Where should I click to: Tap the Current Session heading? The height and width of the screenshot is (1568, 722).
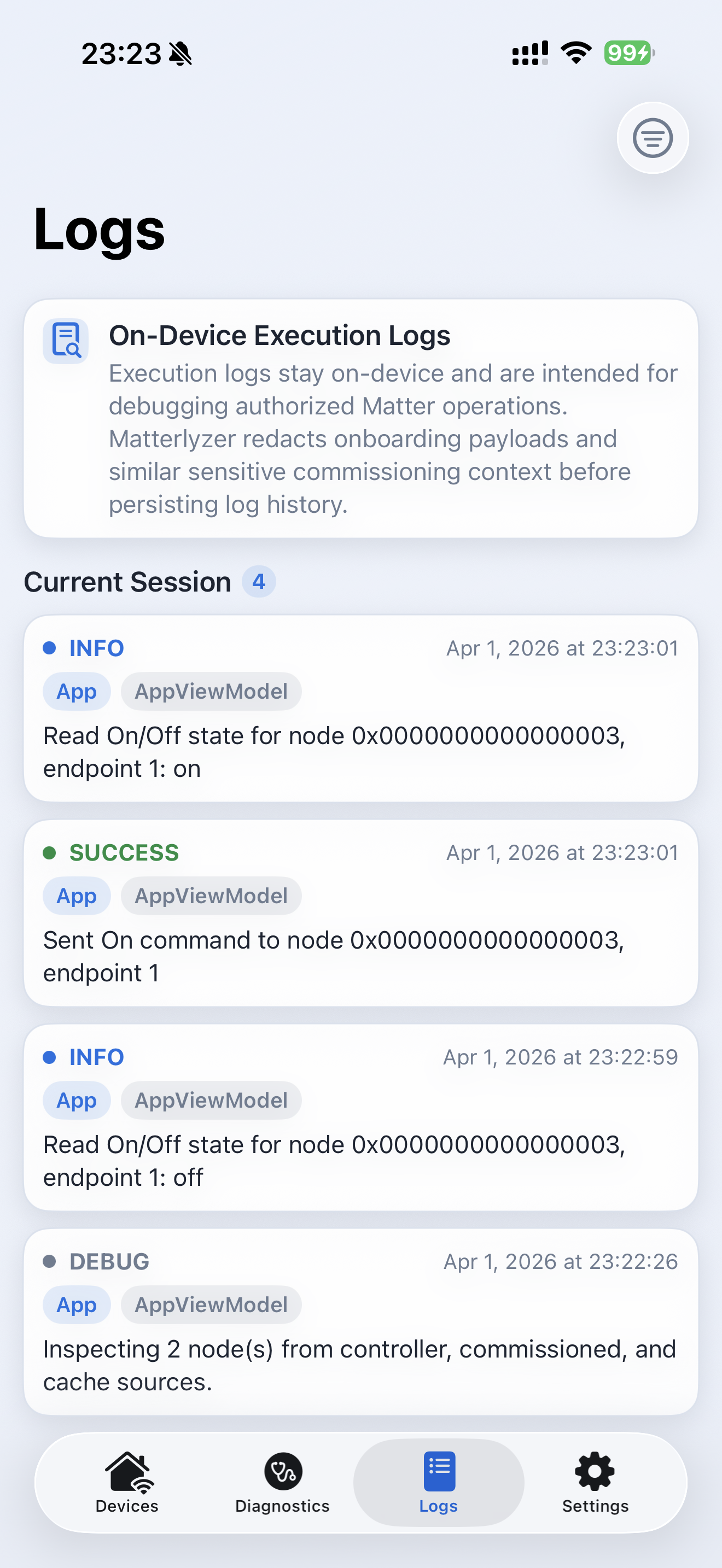127,581
